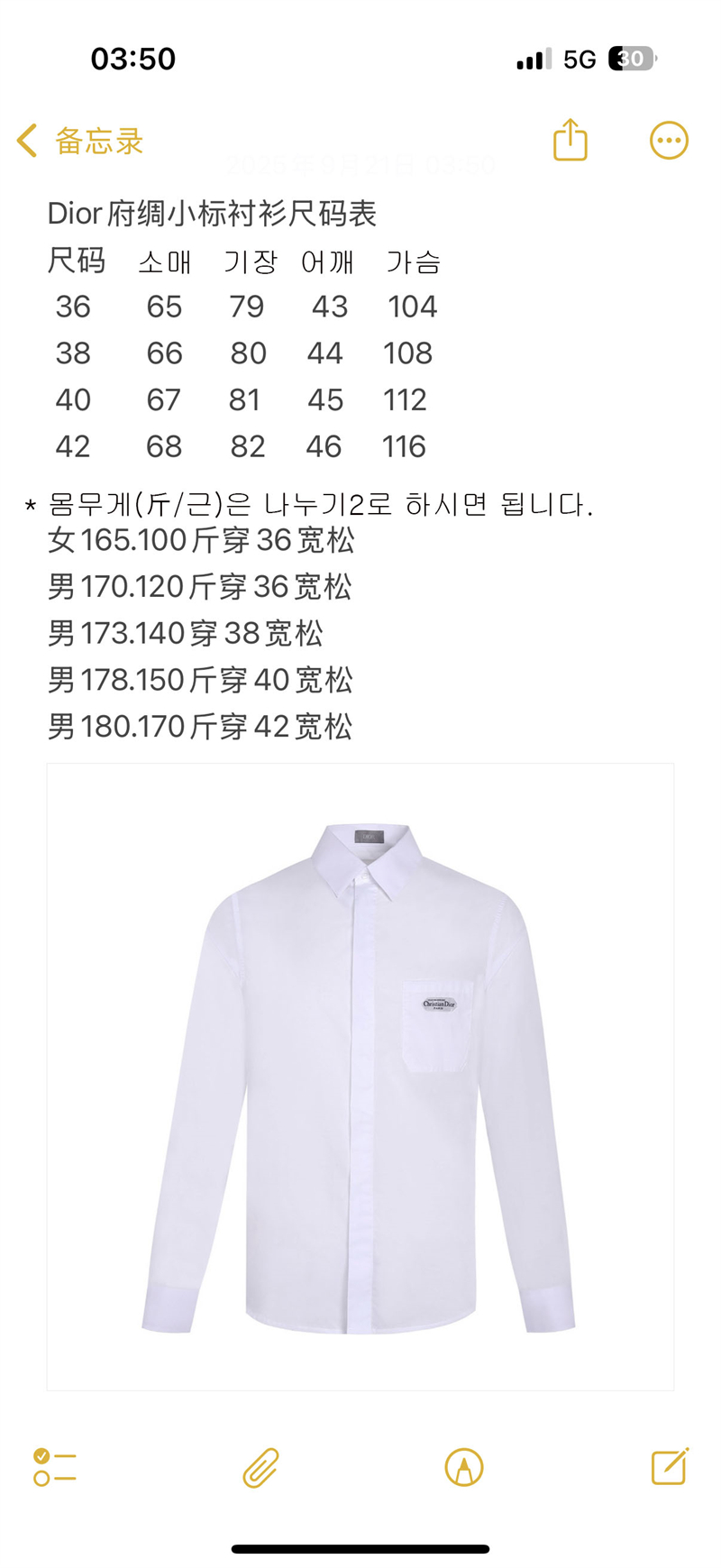
Task: Share this note
Action: pos(570,140)
